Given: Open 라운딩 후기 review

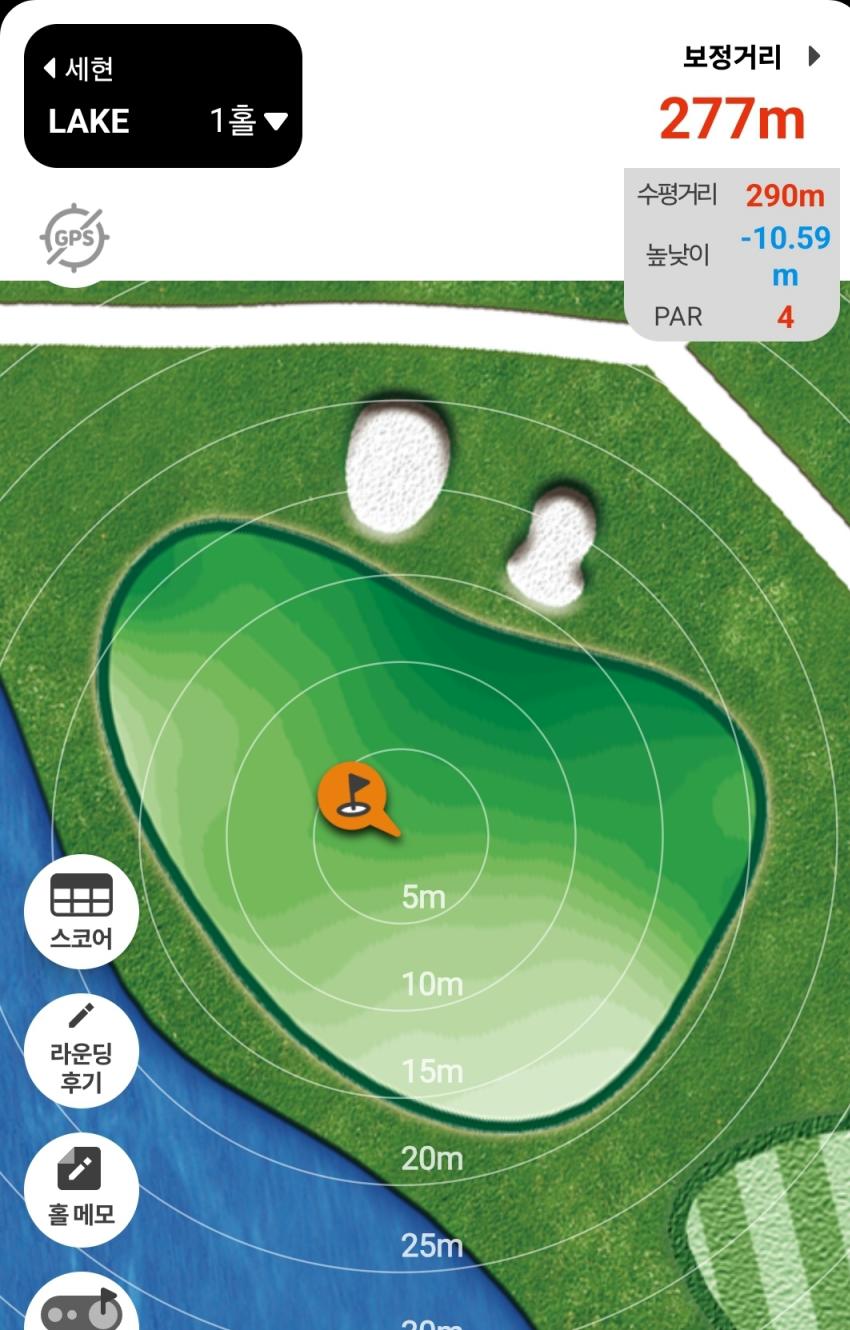Looking at the screenshot, I should point(81,1050).
